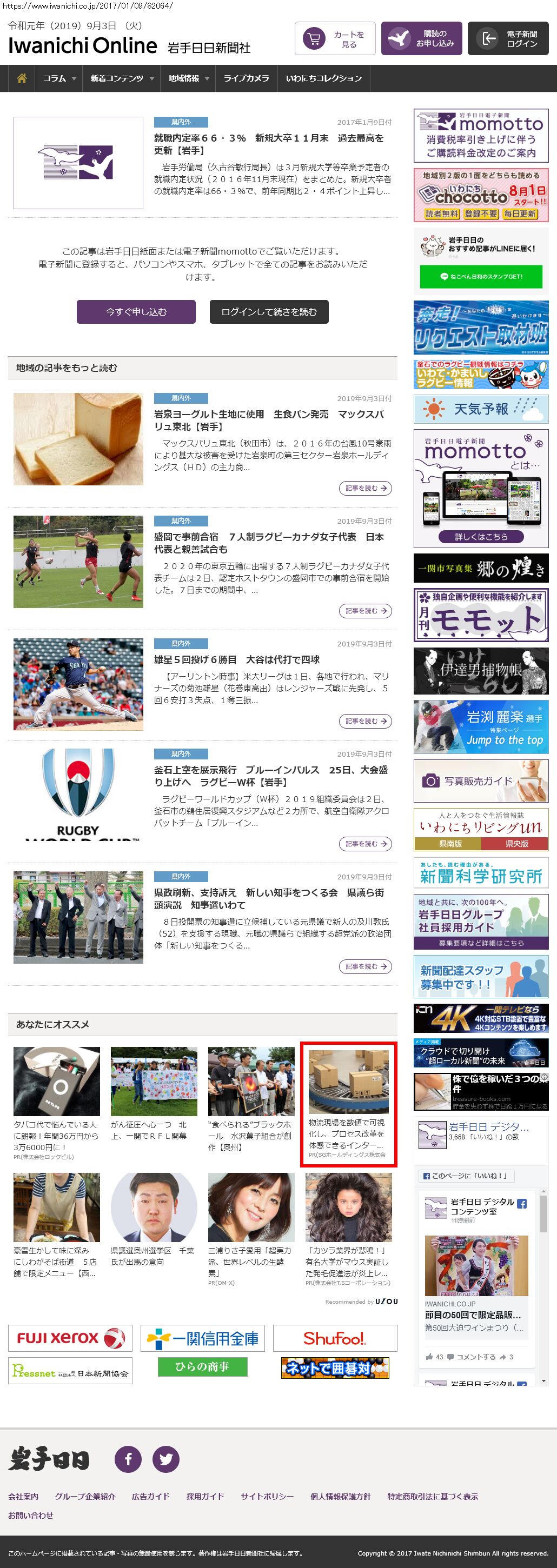View the 個人情報保護方針 page
This screenshot has width=557, height=1568.
[340, 1496]
